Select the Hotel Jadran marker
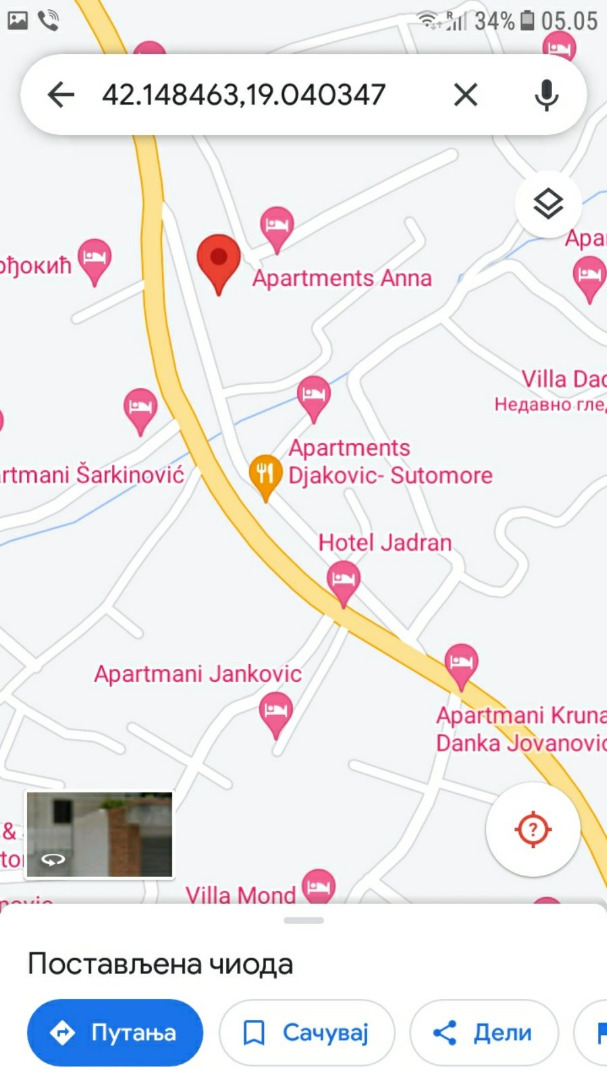 [x=343, y=581]
